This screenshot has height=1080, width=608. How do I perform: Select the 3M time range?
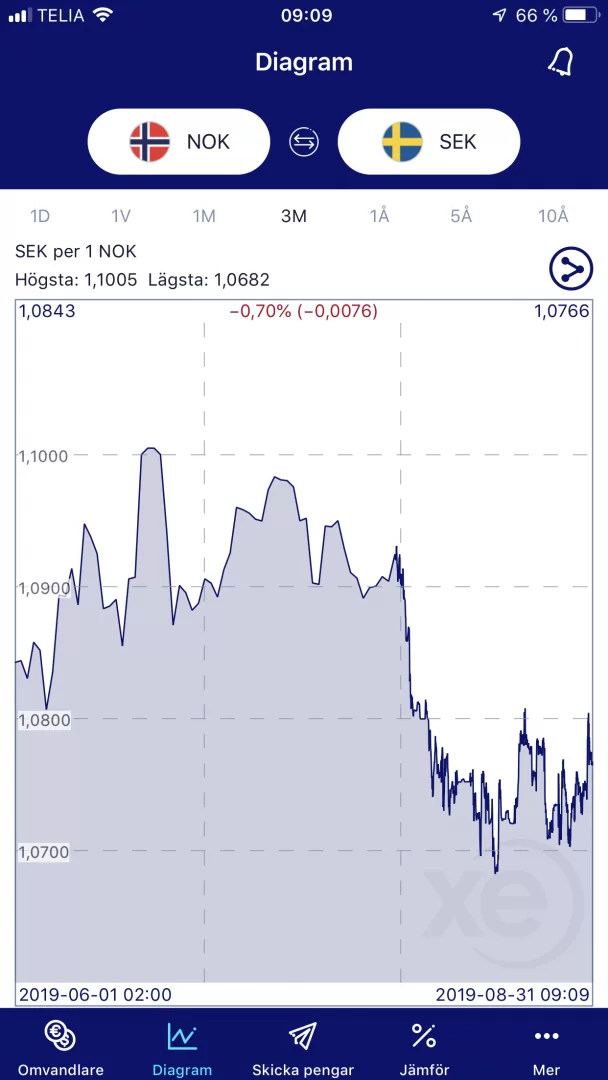point(293,216)
